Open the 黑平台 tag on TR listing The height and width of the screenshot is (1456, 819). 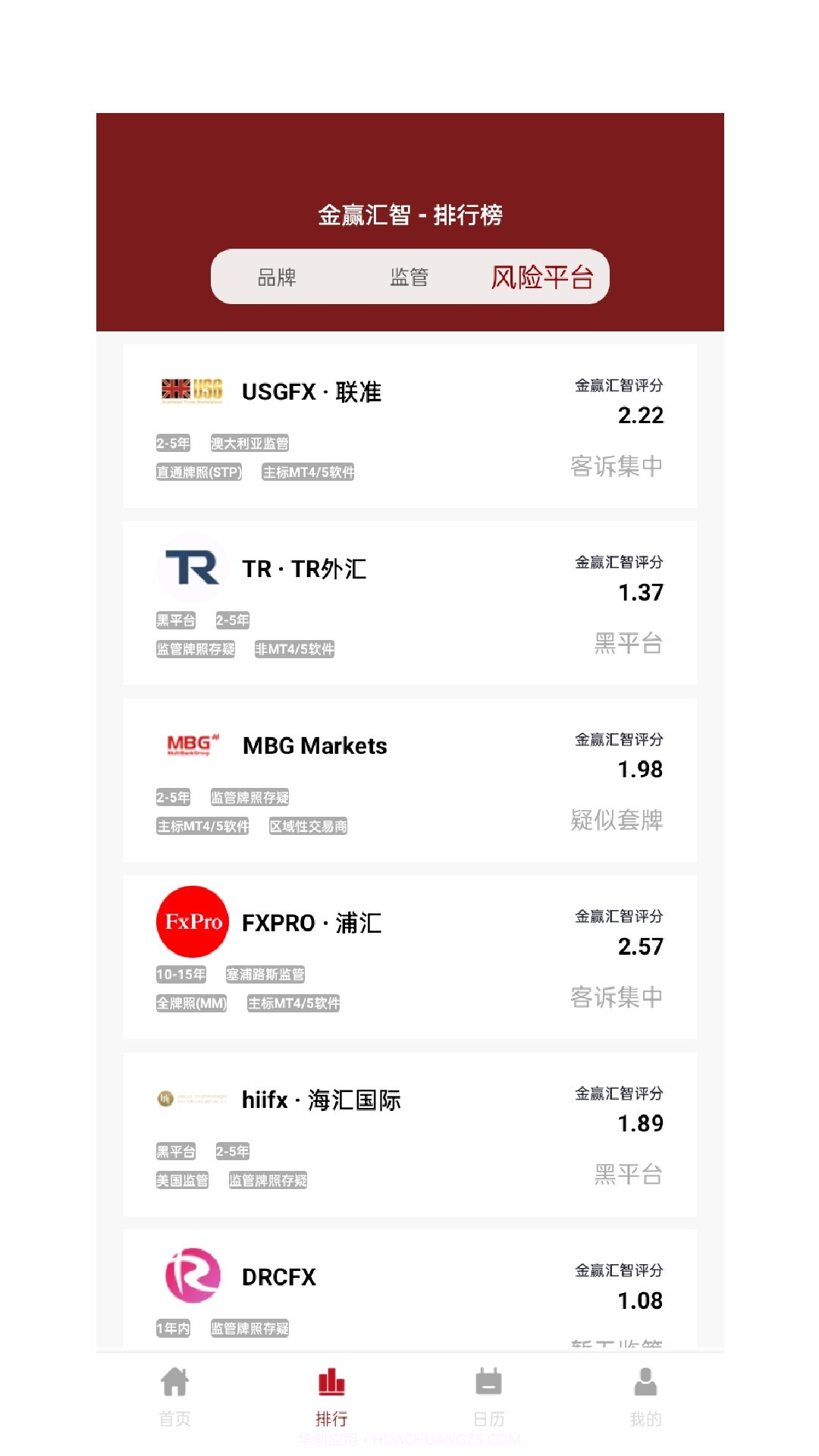point(174,620)
